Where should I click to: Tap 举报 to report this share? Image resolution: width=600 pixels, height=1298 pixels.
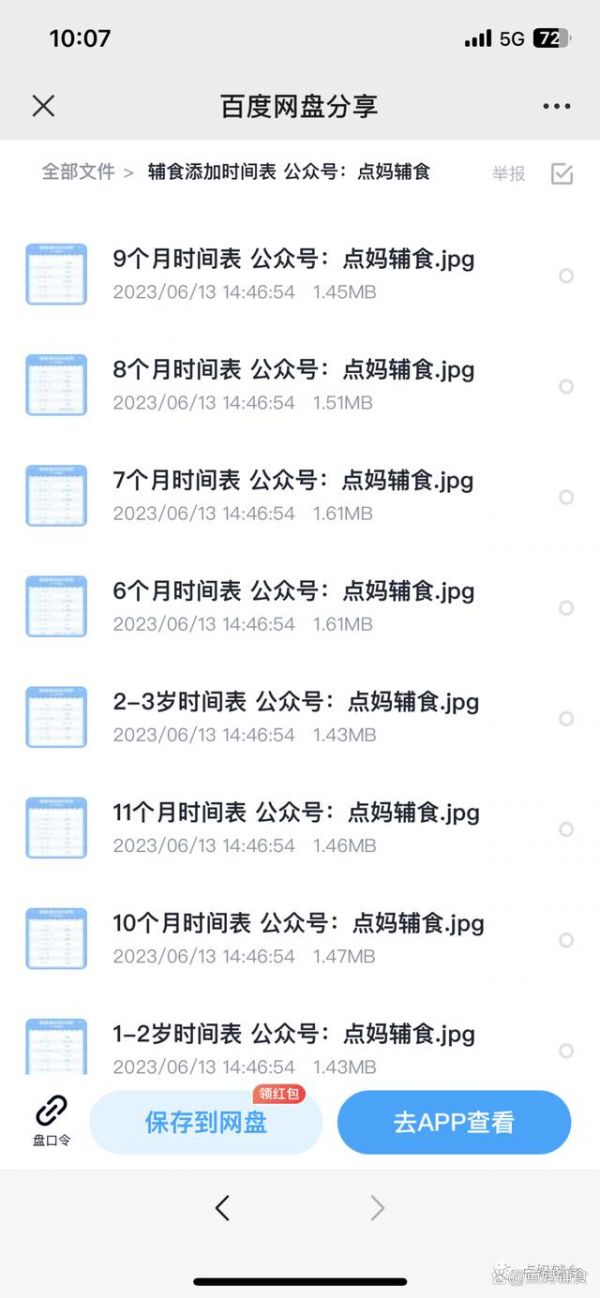coord(508,174)
